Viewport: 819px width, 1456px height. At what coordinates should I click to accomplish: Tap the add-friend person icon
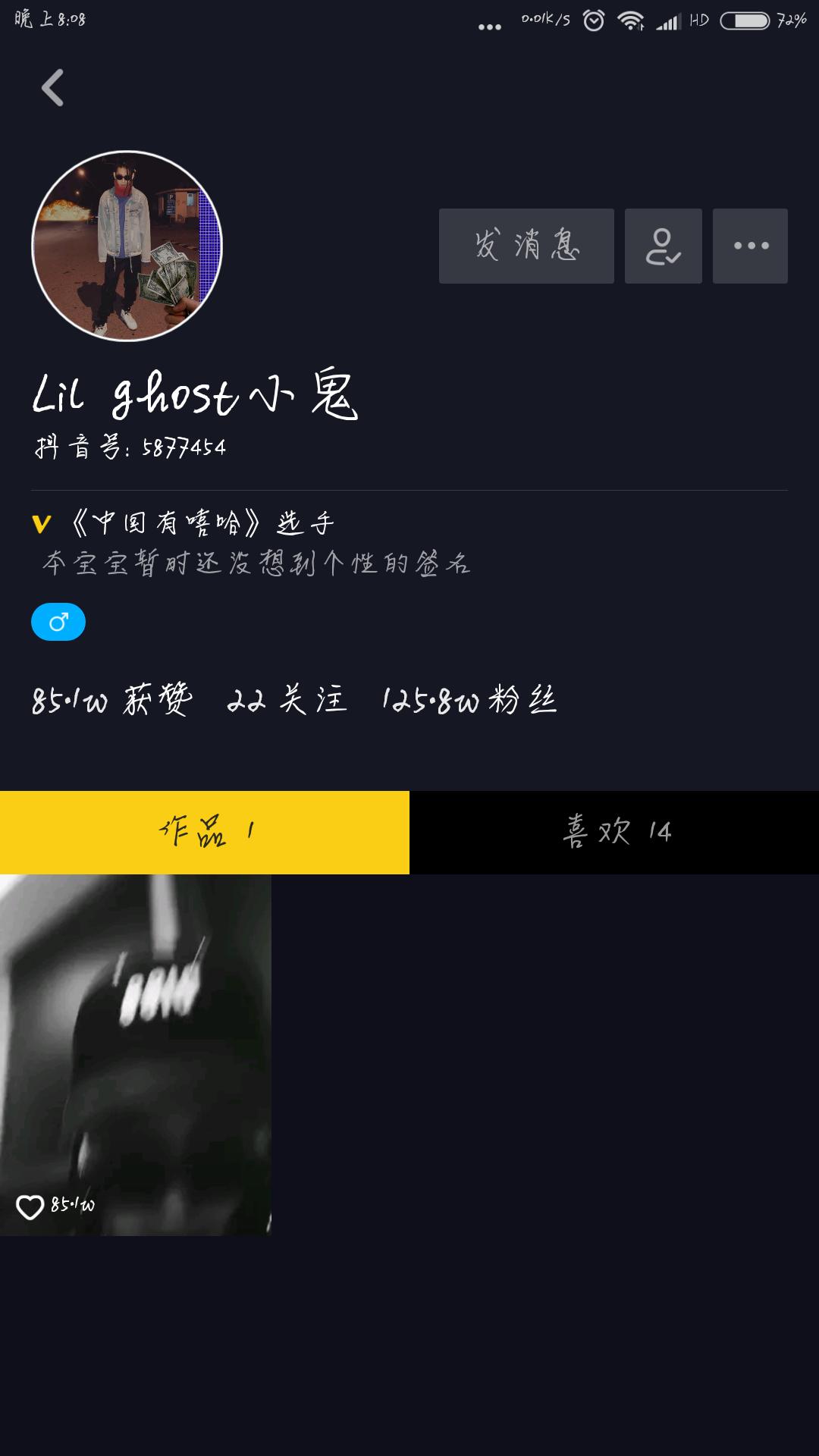663,246
